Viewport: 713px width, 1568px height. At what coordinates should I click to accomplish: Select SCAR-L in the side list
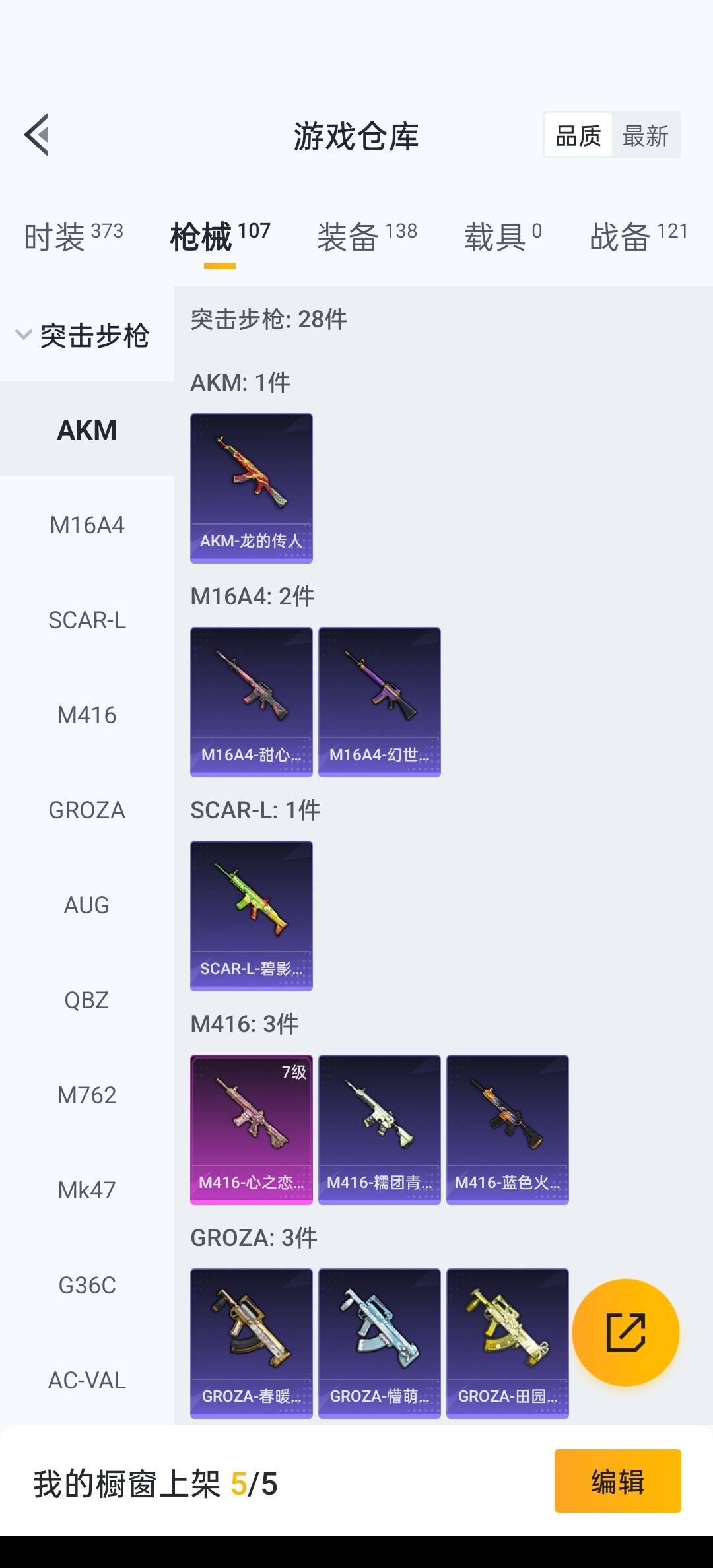click(87, 620)
